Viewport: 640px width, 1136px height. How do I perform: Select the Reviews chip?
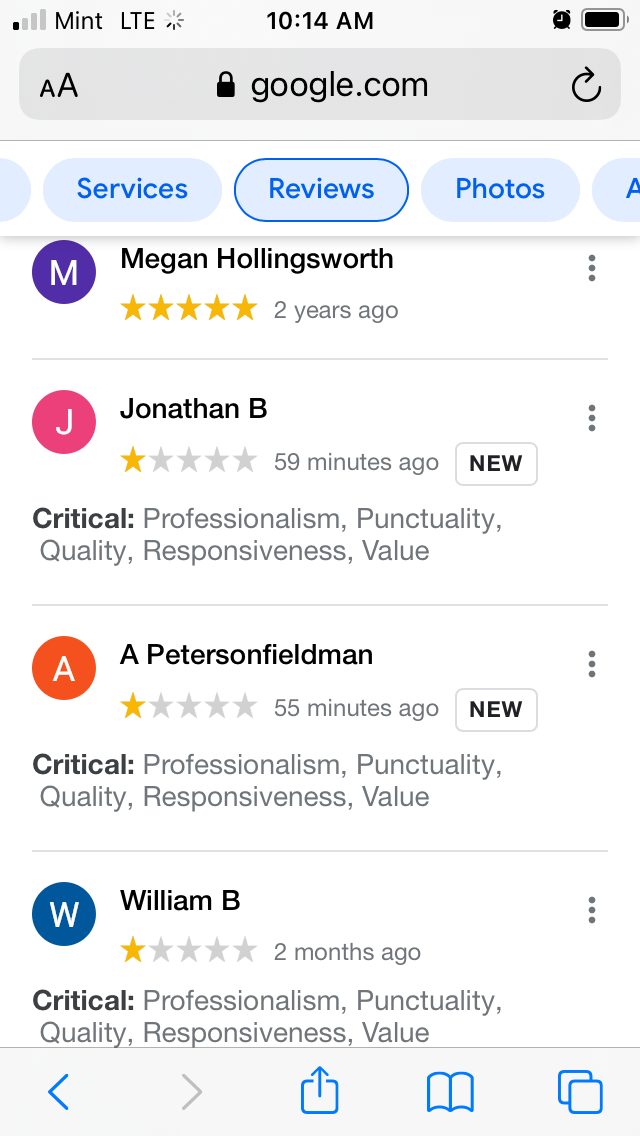pos(321,189)
